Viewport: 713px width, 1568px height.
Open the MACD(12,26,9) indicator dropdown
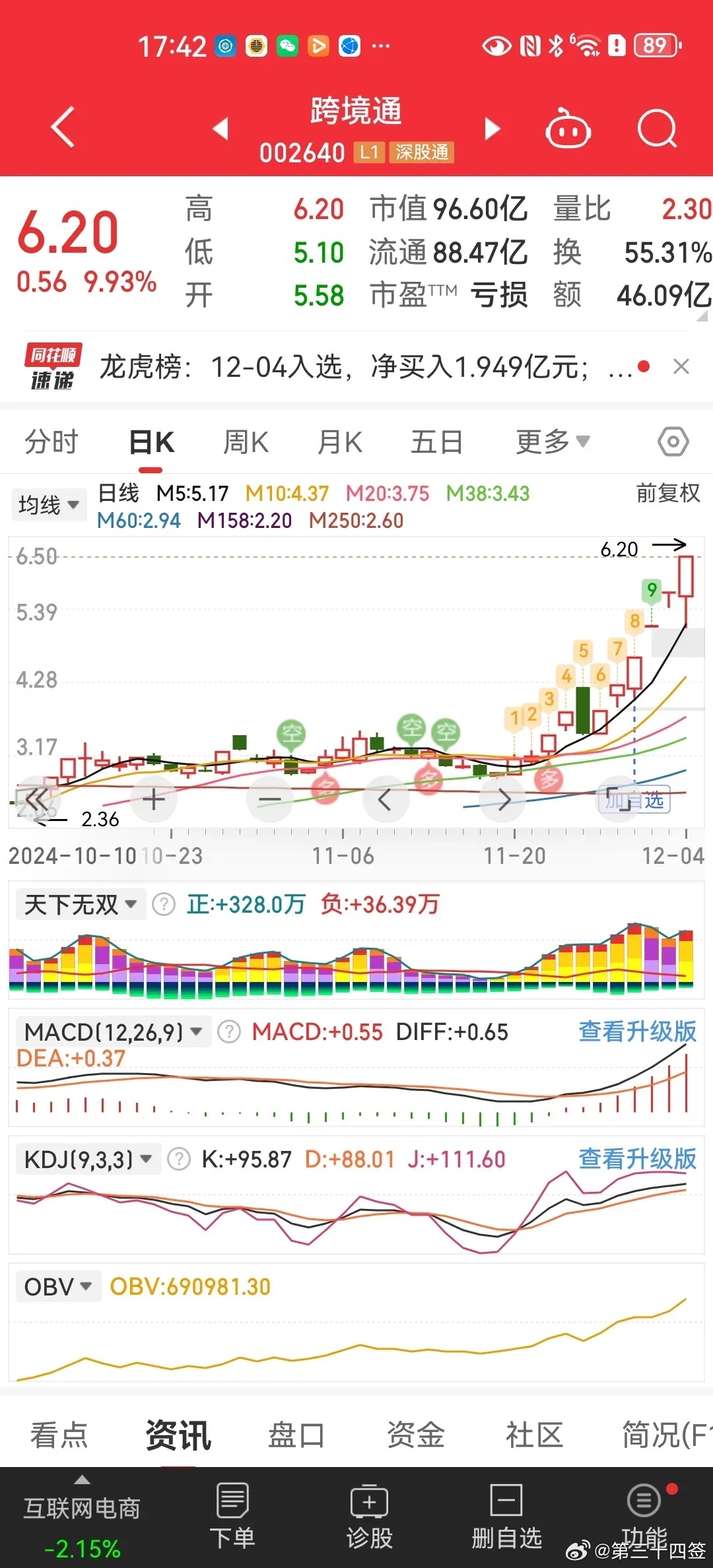tap(113, 1031)
